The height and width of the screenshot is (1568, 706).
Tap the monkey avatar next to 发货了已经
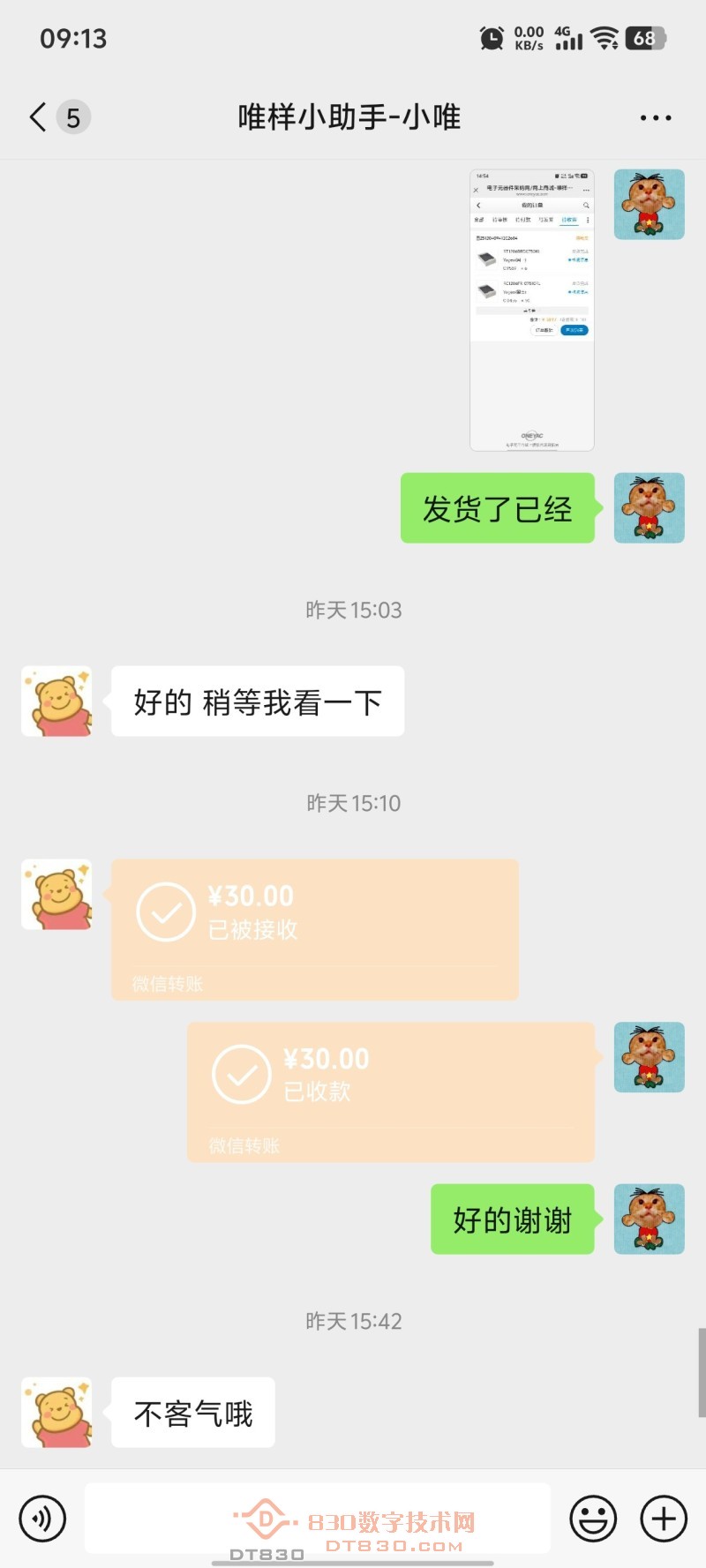pos(650,508)
